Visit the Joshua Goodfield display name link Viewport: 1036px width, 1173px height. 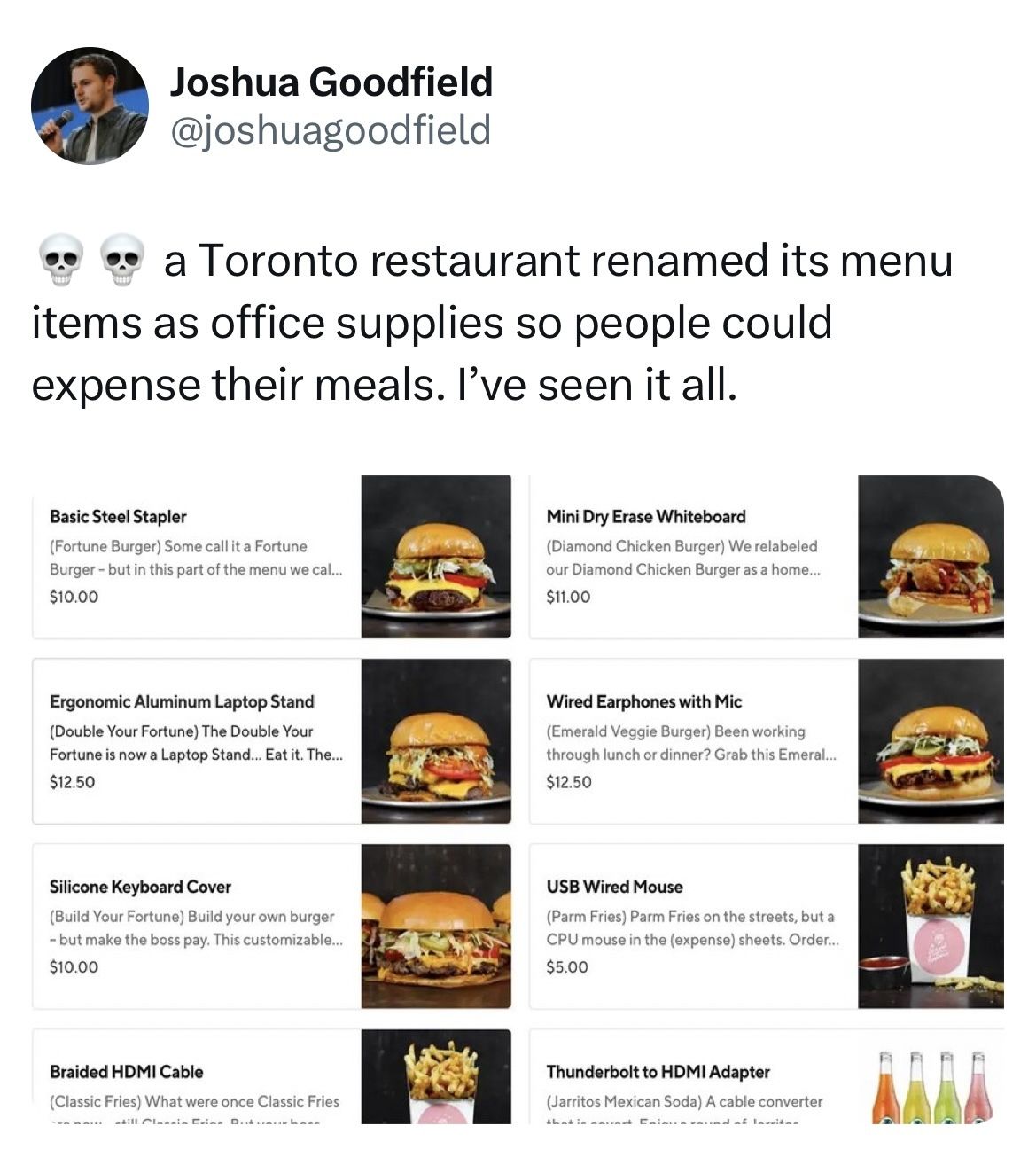point(331,82)
